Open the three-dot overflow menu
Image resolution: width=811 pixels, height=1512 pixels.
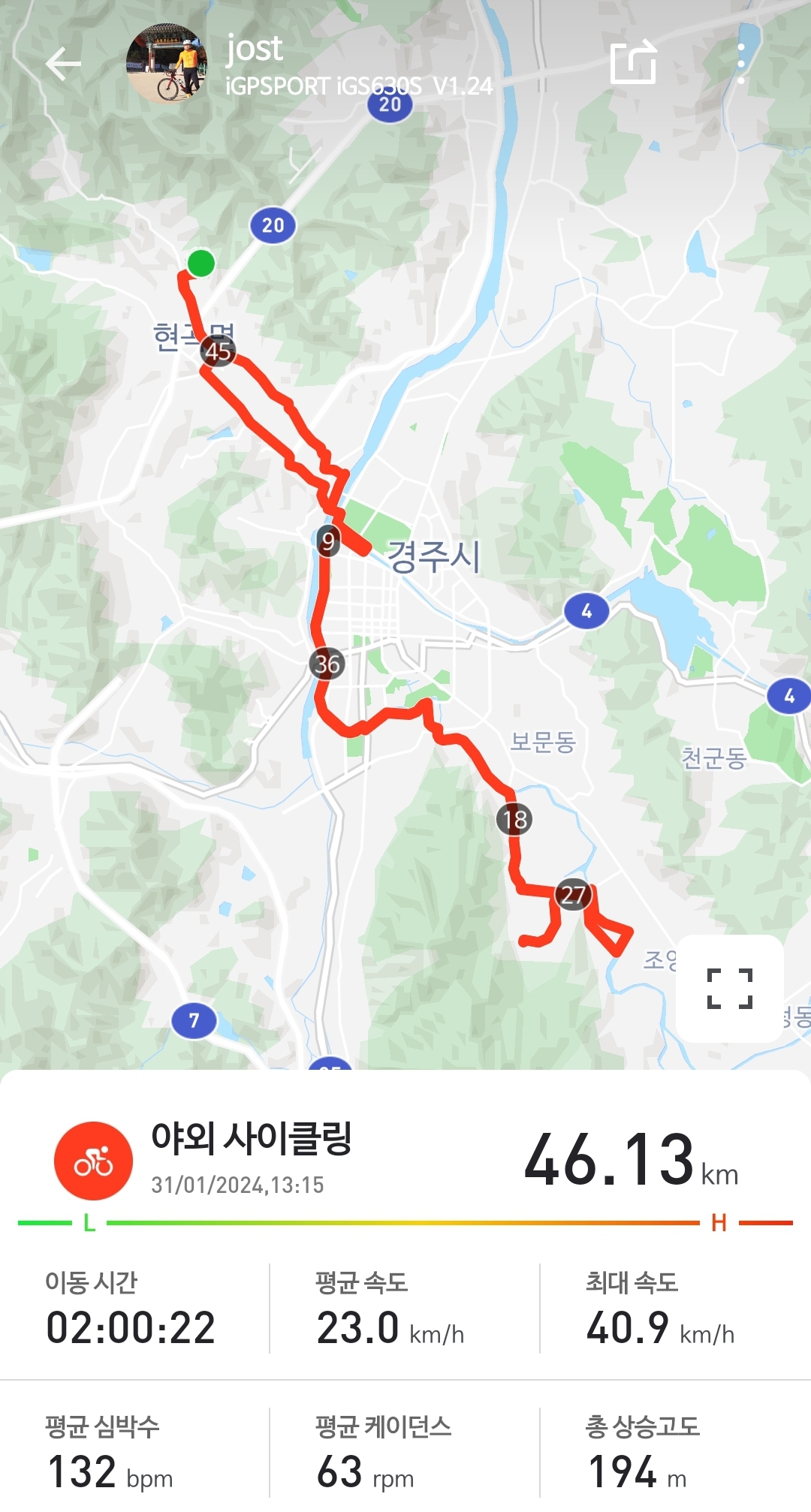pos(740,64)
